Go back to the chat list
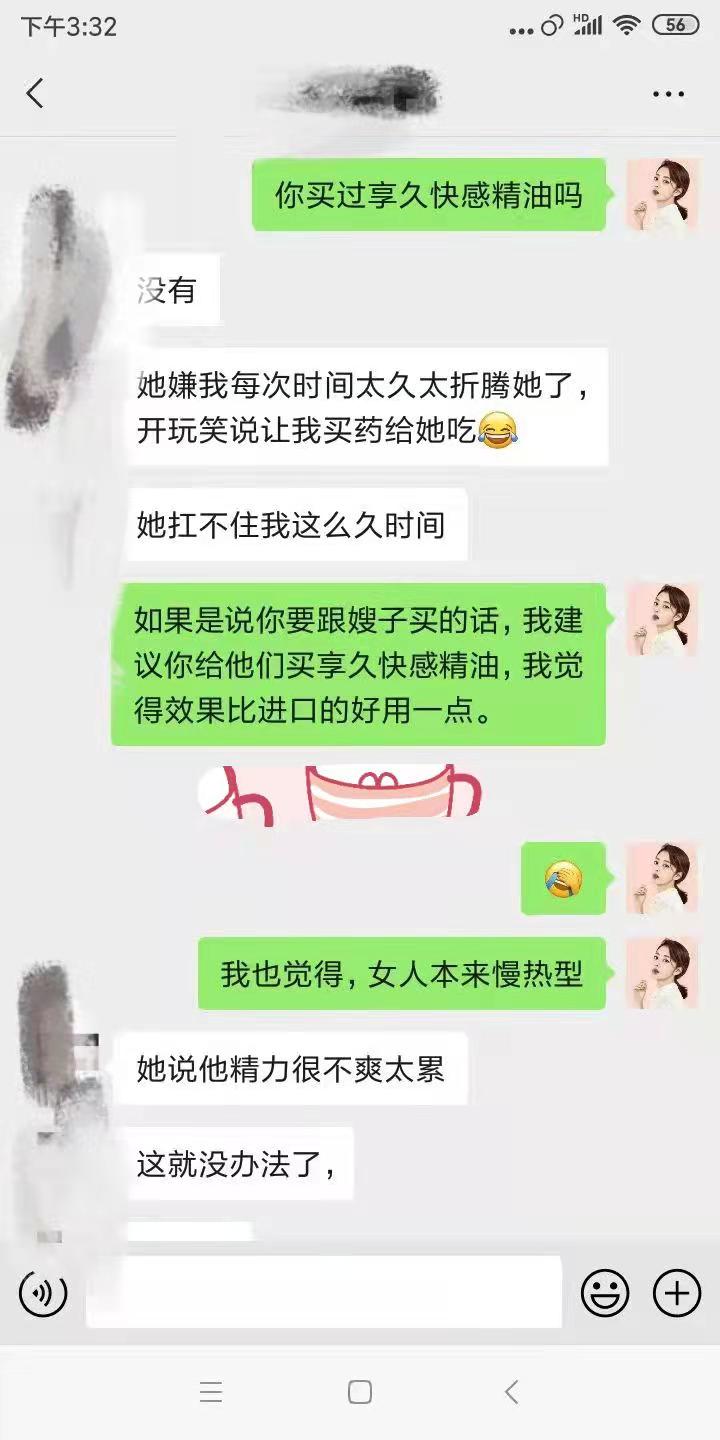720x1440 pixels. pyautogui.click(x=35, y=94)
